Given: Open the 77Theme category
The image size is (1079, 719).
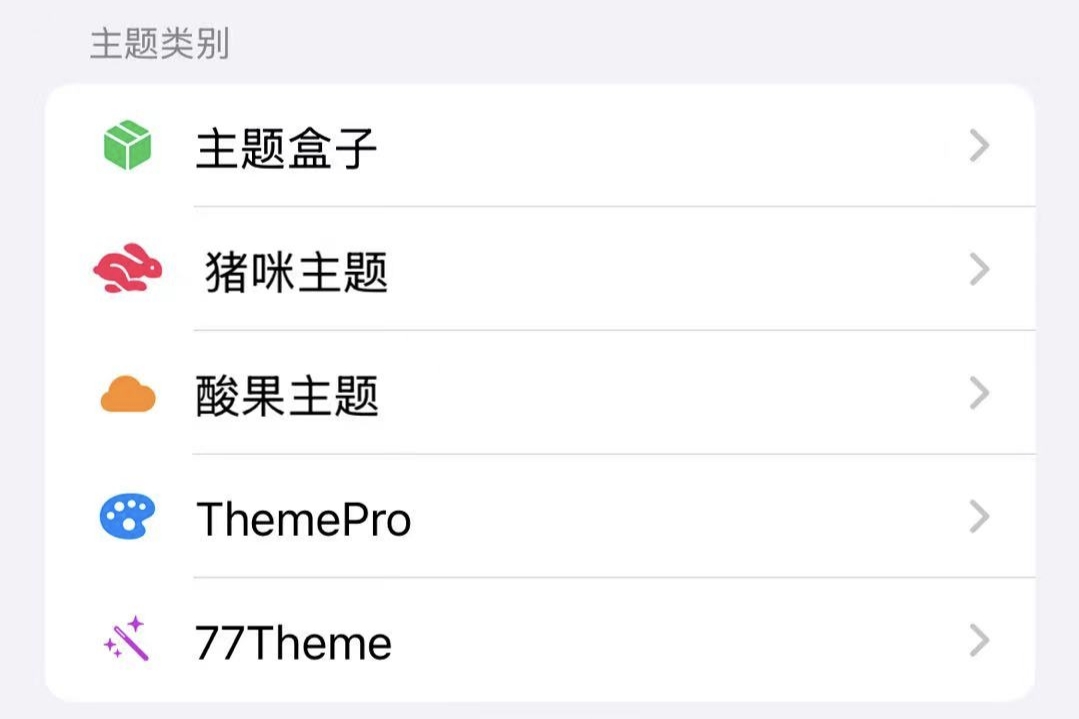Looking at the screenshot, I should [293, 642].
